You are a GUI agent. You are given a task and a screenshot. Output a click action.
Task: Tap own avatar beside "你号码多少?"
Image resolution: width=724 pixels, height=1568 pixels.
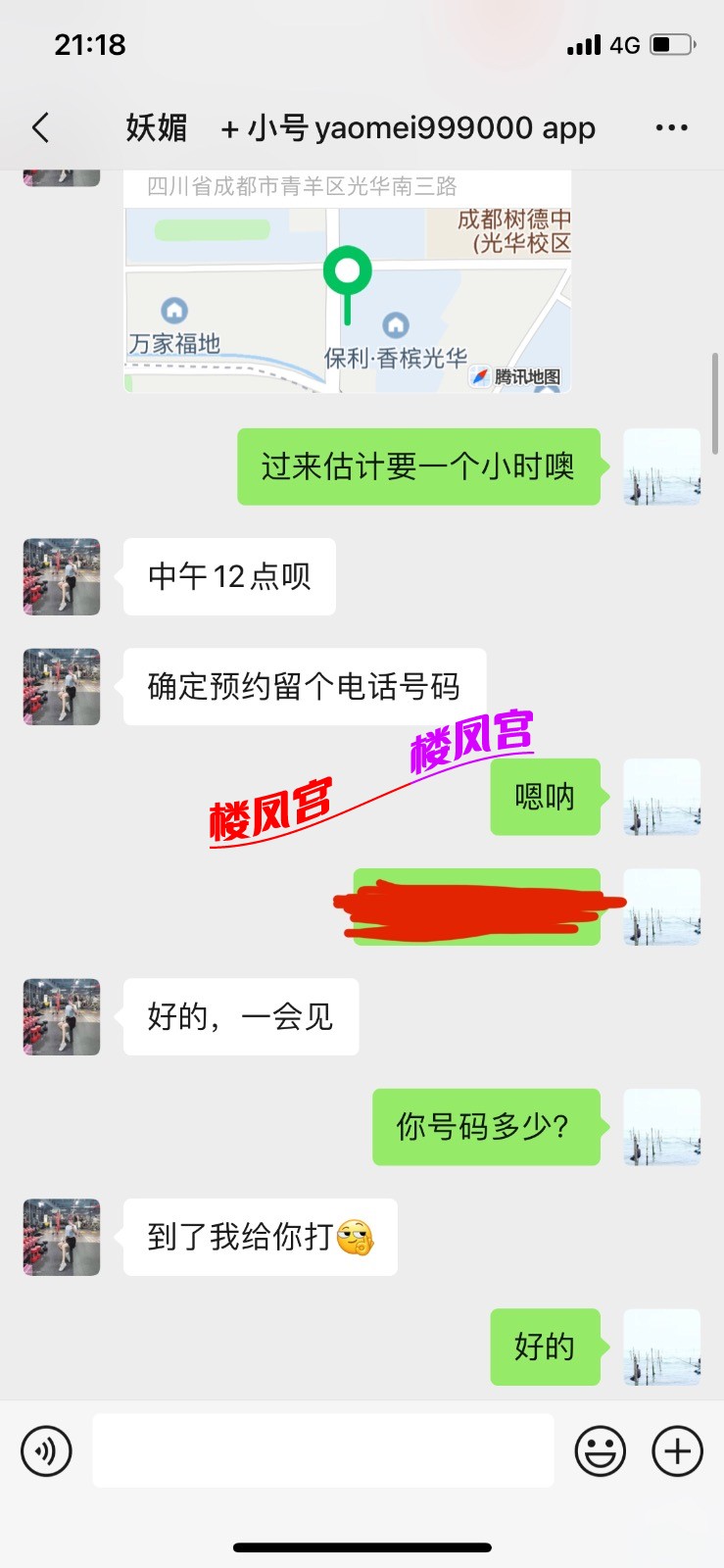coord(662,1127)
